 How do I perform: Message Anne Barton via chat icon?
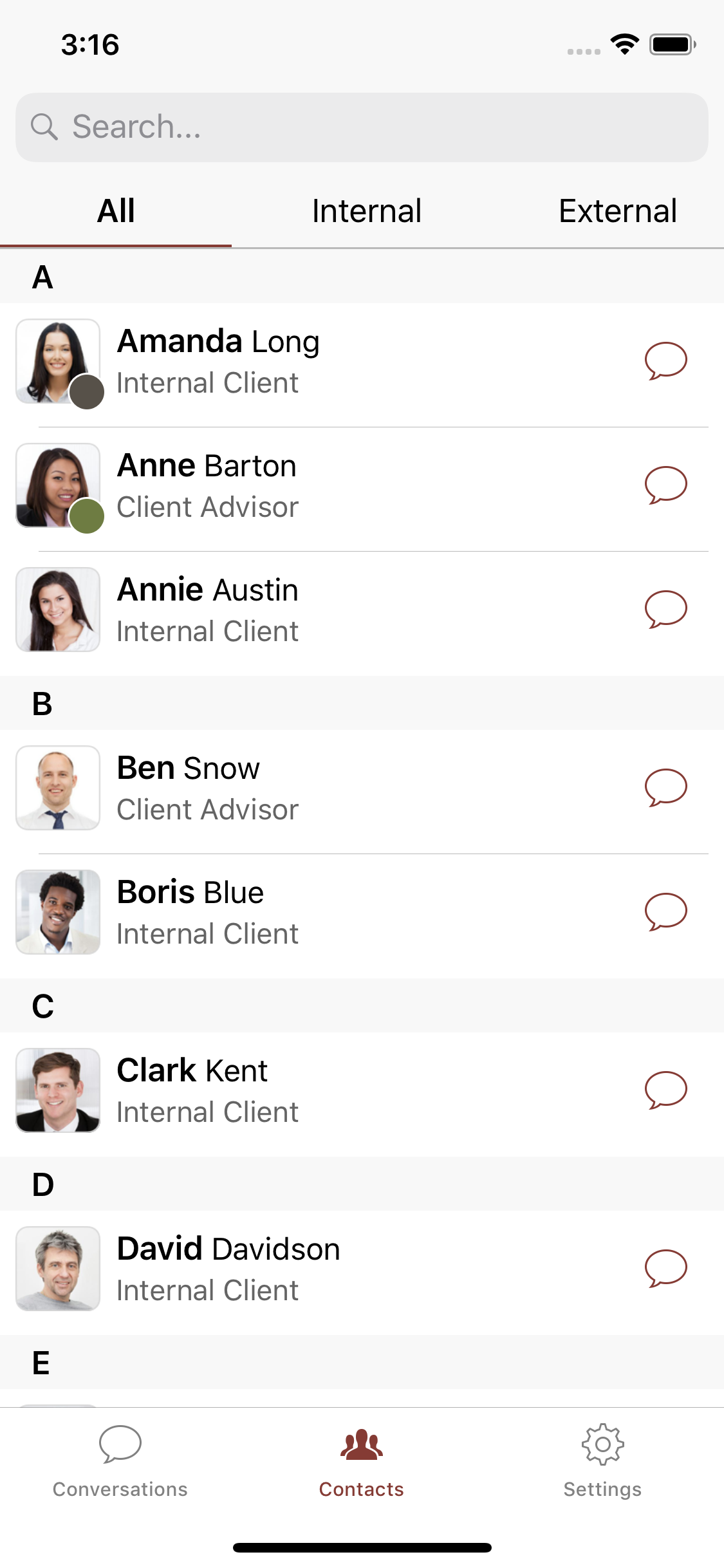[x=665, y=485]
